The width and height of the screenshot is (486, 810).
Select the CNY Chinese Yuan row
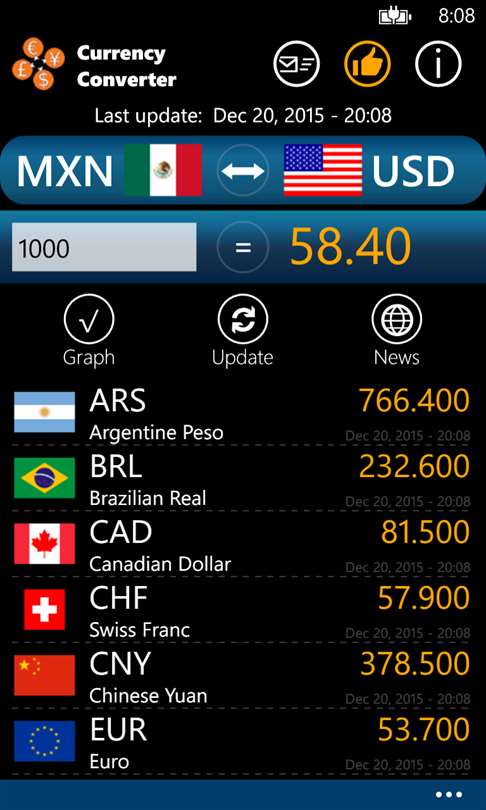[x=243, y=675]
